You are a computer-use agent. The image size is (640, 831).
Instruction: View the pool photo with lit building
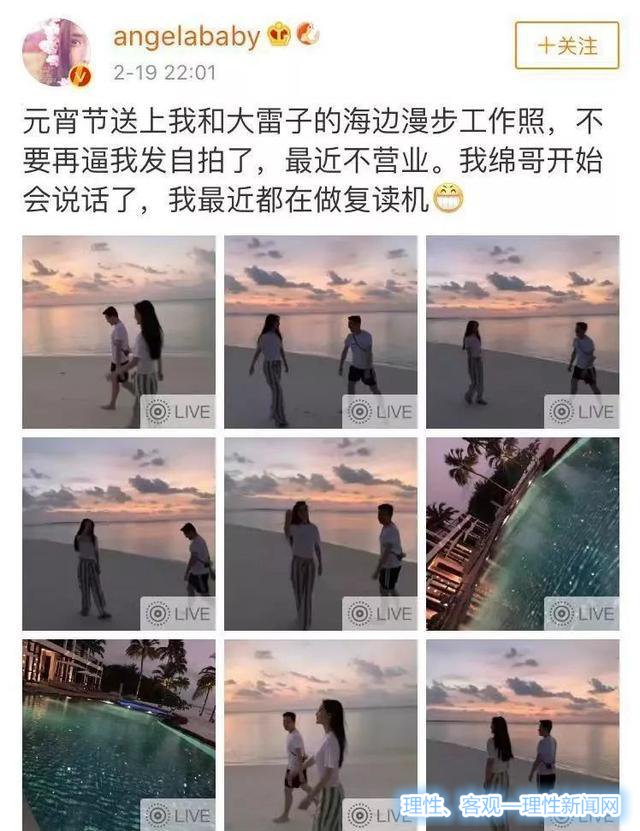[x=119, y=735]
